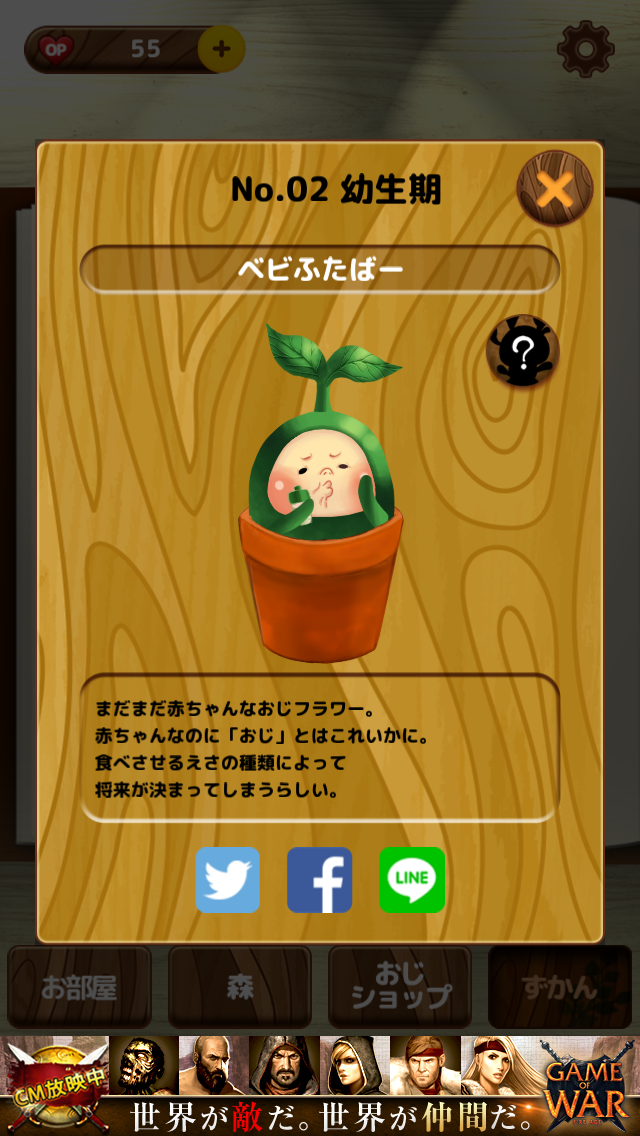Viewport: 640px width, 1136px height.
Task: Open the Game of War ad banner
Action: 320,1085
